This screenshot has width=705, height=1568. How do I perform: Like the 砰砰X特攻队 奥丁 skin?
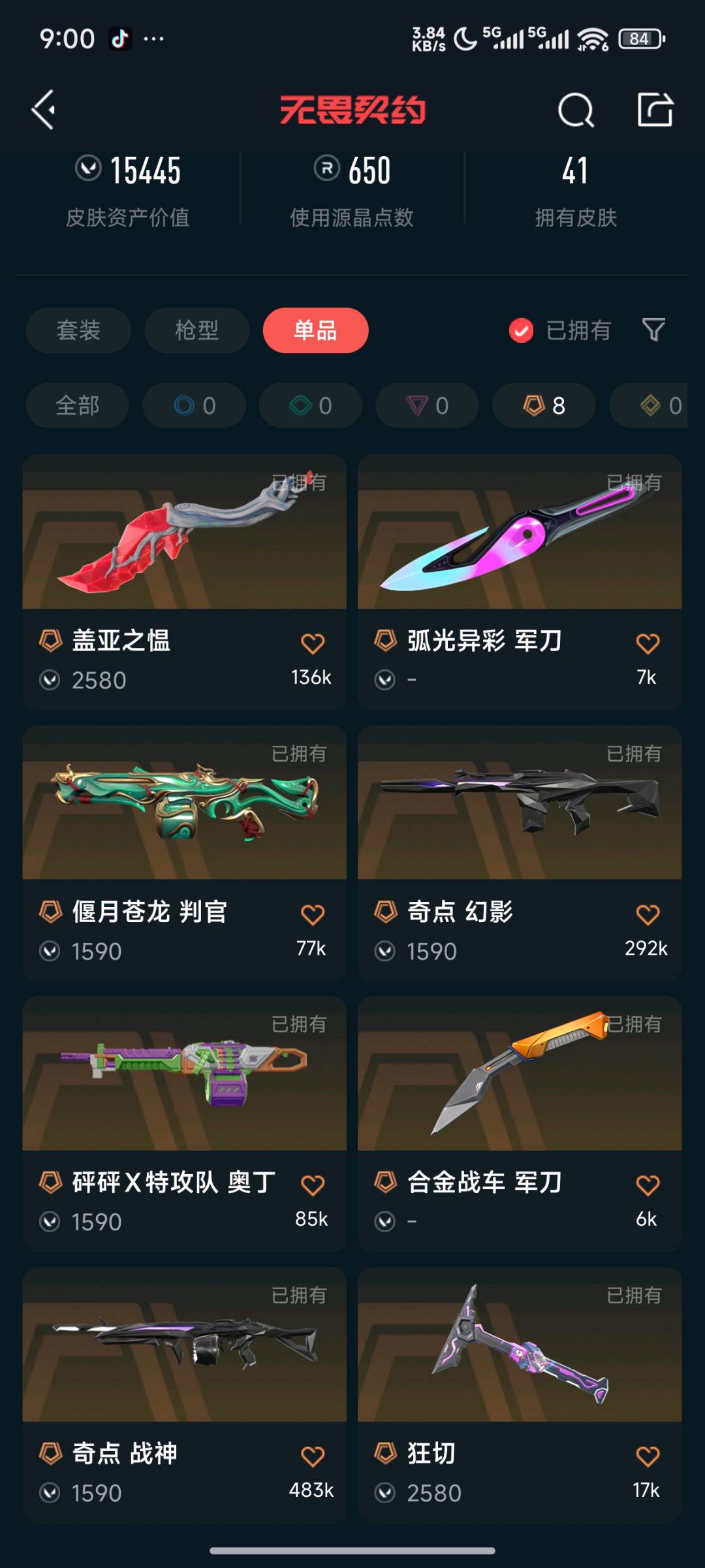click(313, 1185)
